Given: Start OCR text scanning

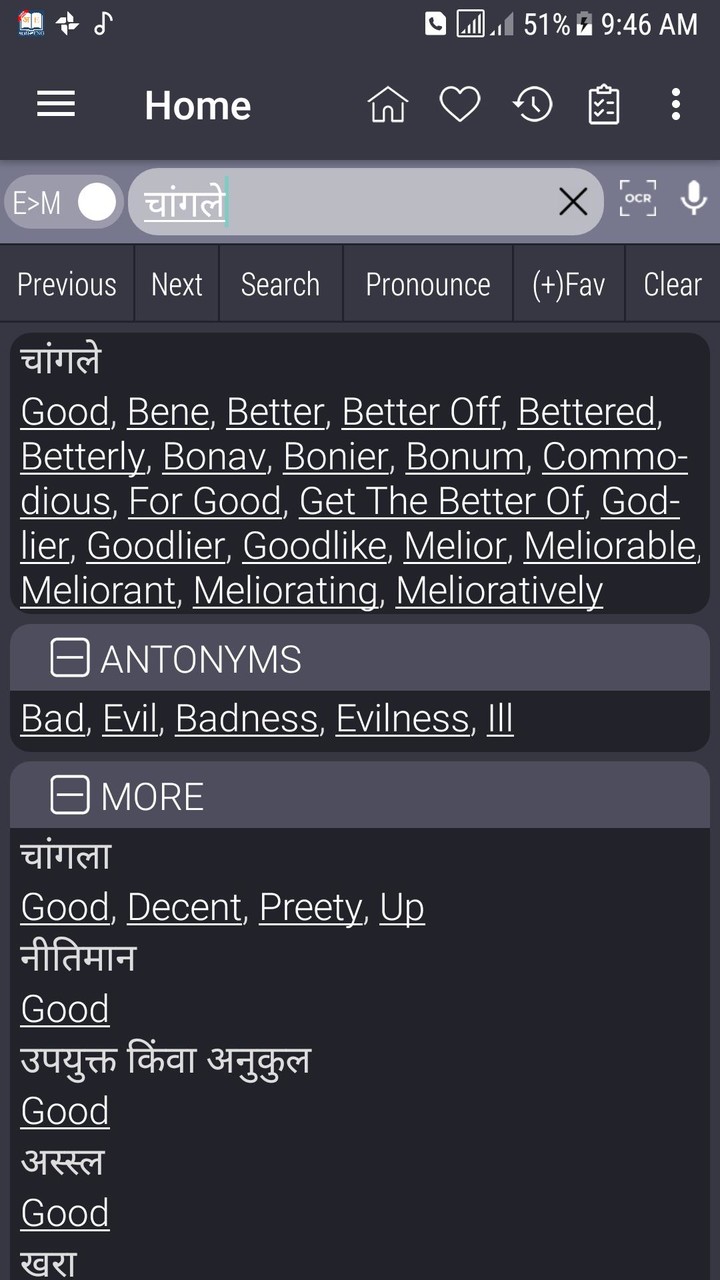Looking at the screenshot, I should (637, 201).
